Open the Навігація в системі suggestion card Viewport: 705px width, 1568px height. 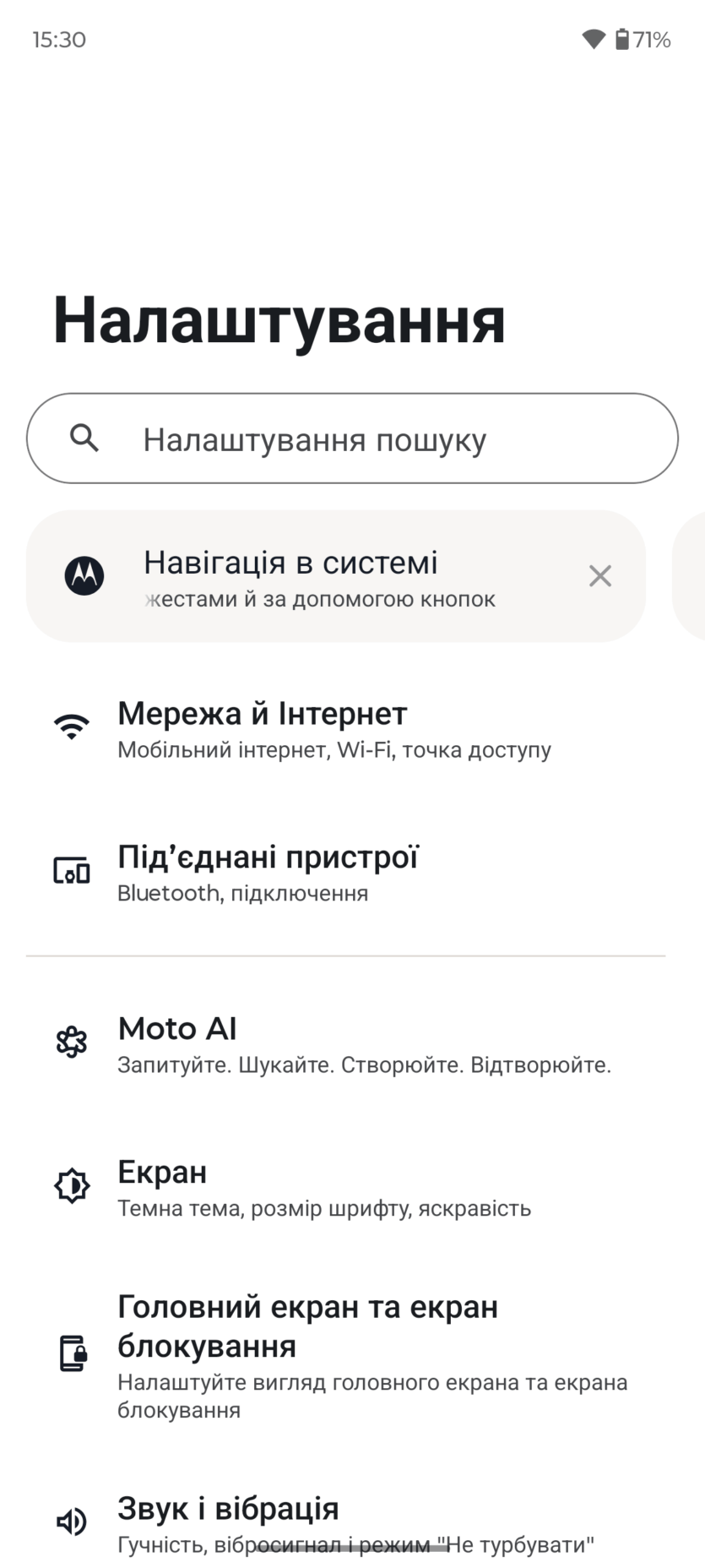pyautogui.click(x=321, y=577)
